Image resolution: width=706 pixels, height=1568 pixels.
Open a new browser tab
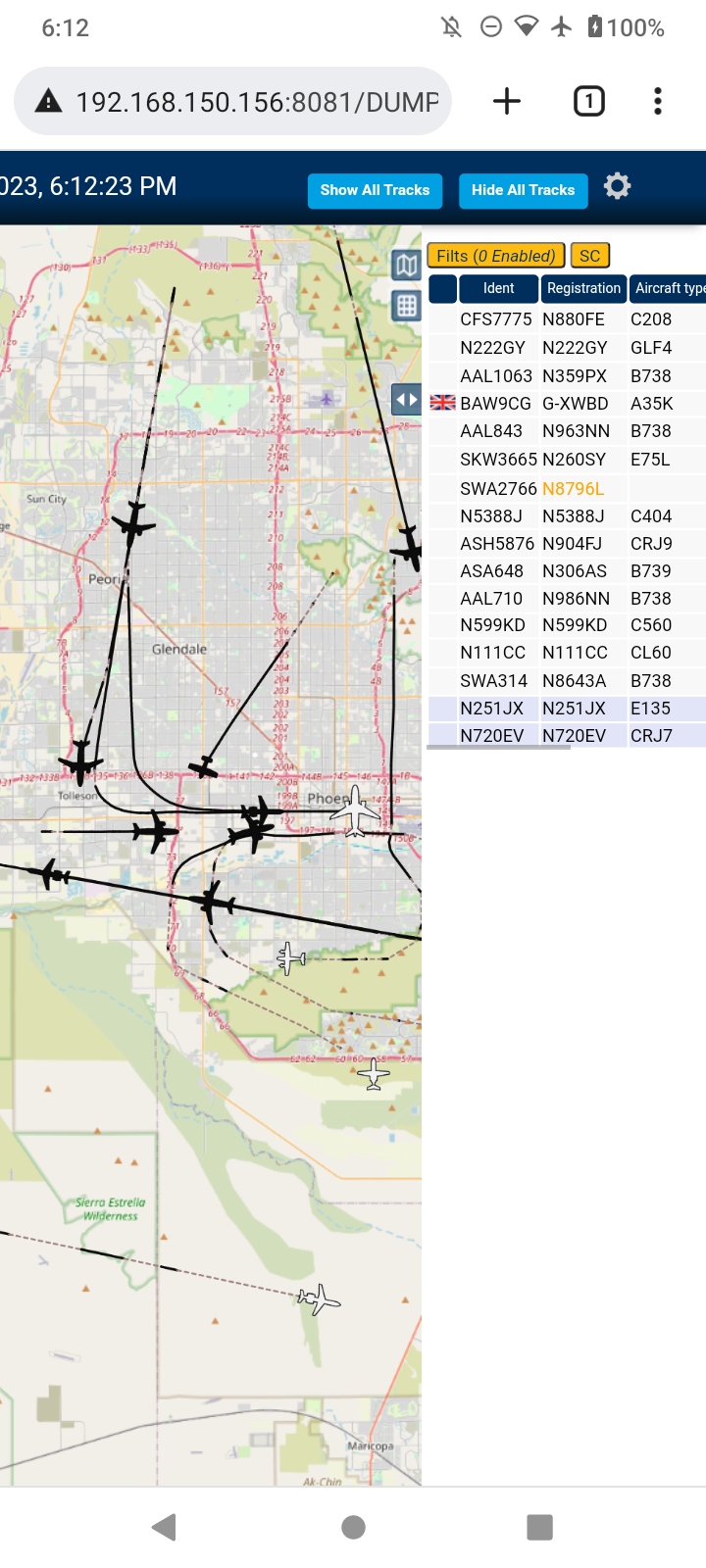coord(507,101)
